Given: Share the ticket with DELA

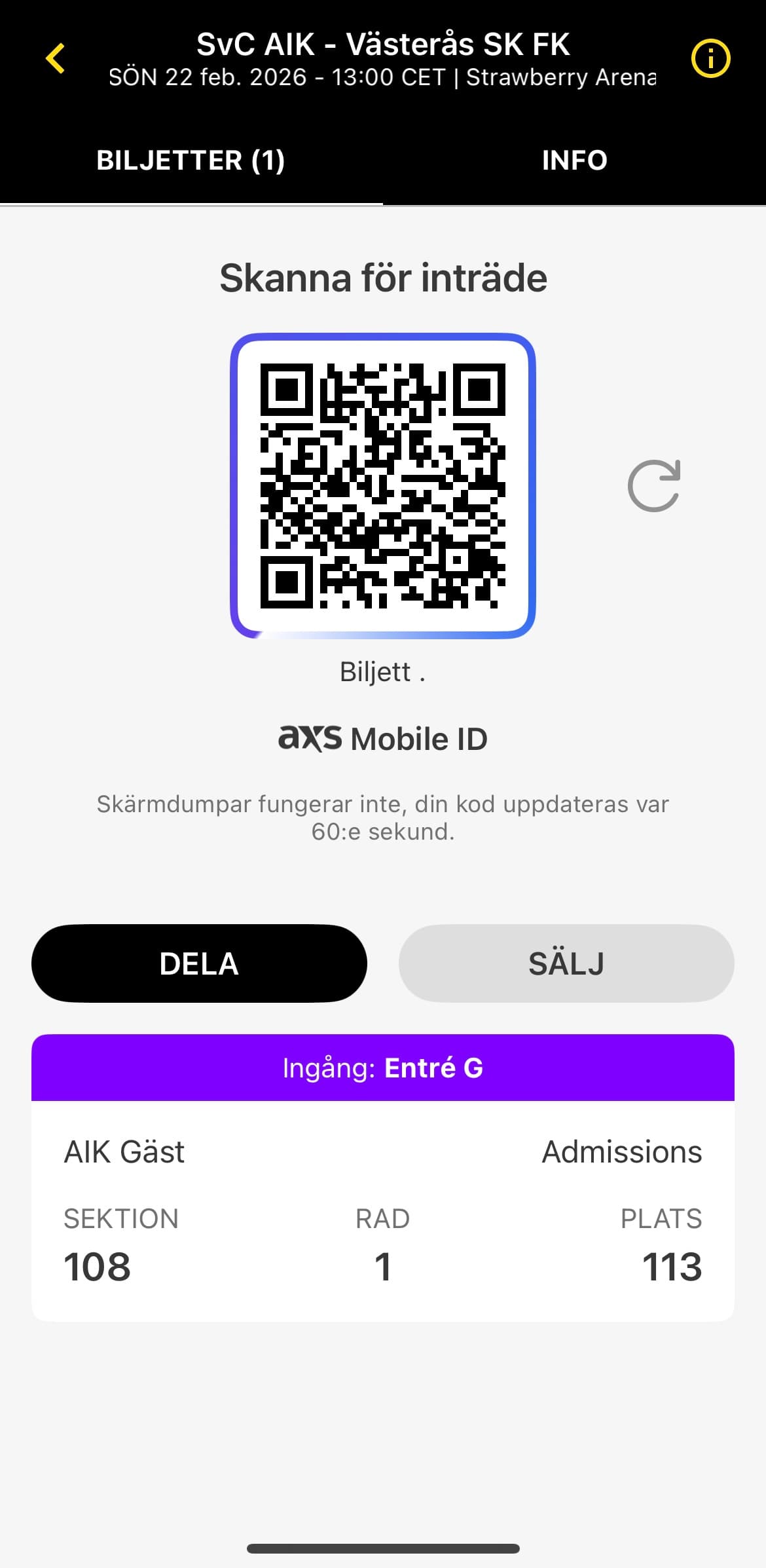Looking at the screenshot, I should 199,963.
